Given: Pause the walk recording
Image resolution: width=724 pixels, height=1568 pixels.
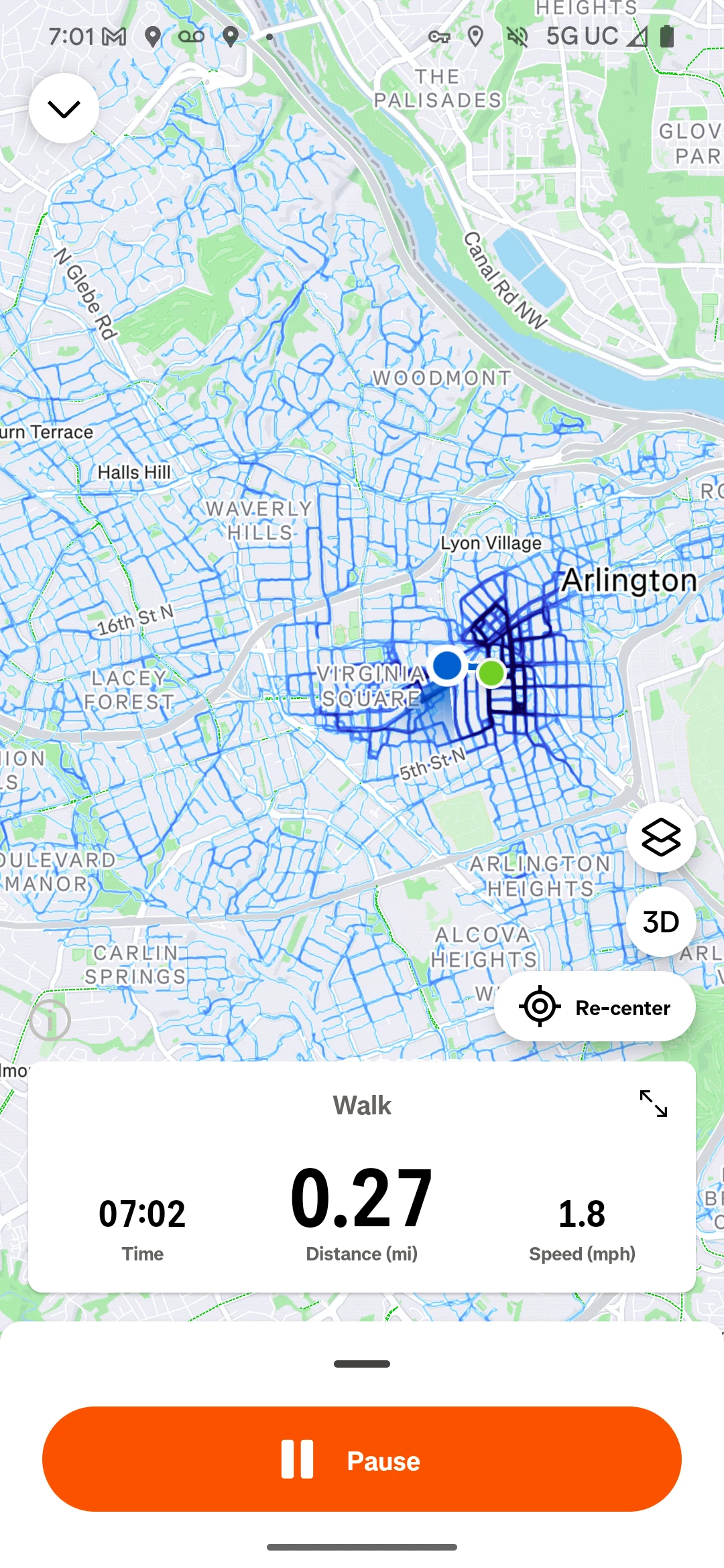Looking at the screenshot, I should (x=362, y=1459).
